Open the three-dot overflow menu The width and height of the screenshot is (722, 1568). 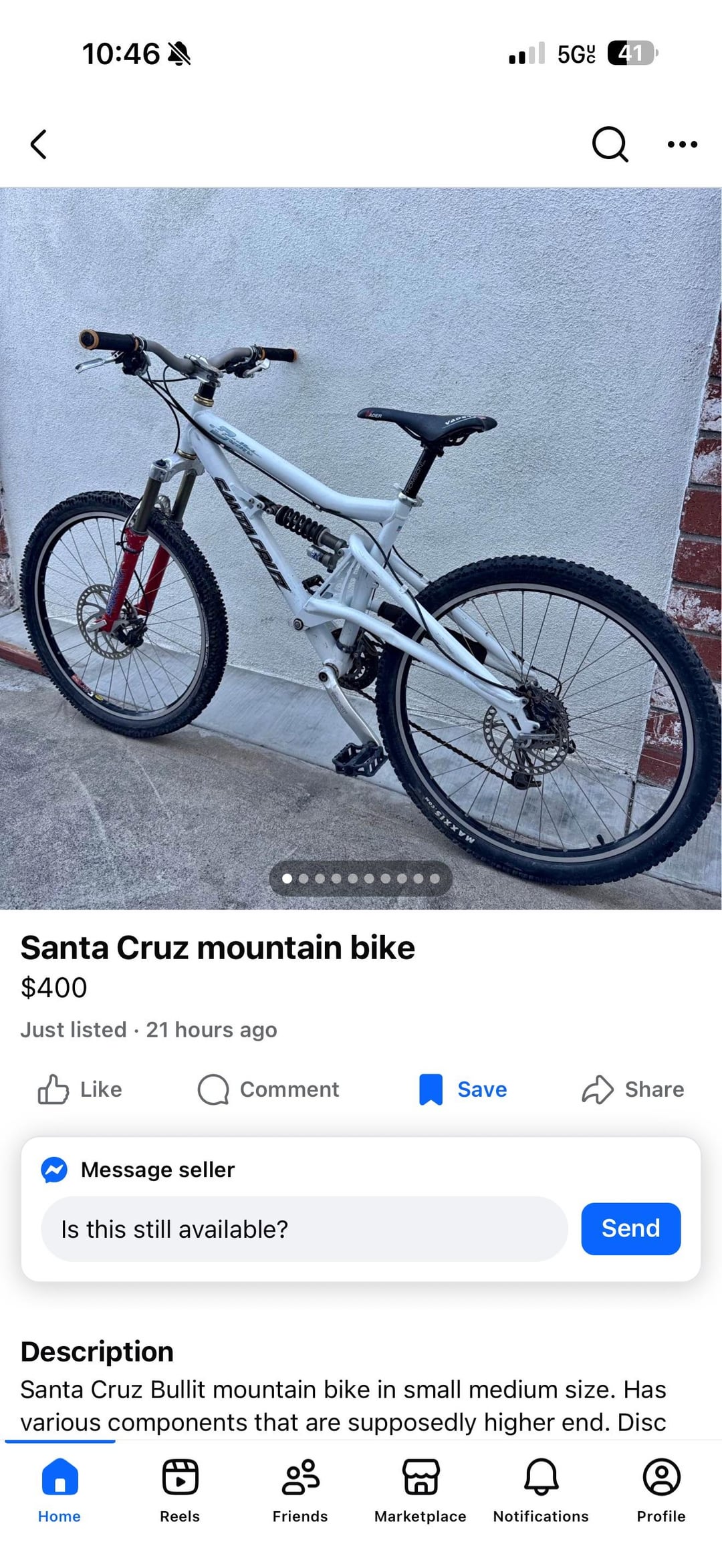[x=682, y=144]
